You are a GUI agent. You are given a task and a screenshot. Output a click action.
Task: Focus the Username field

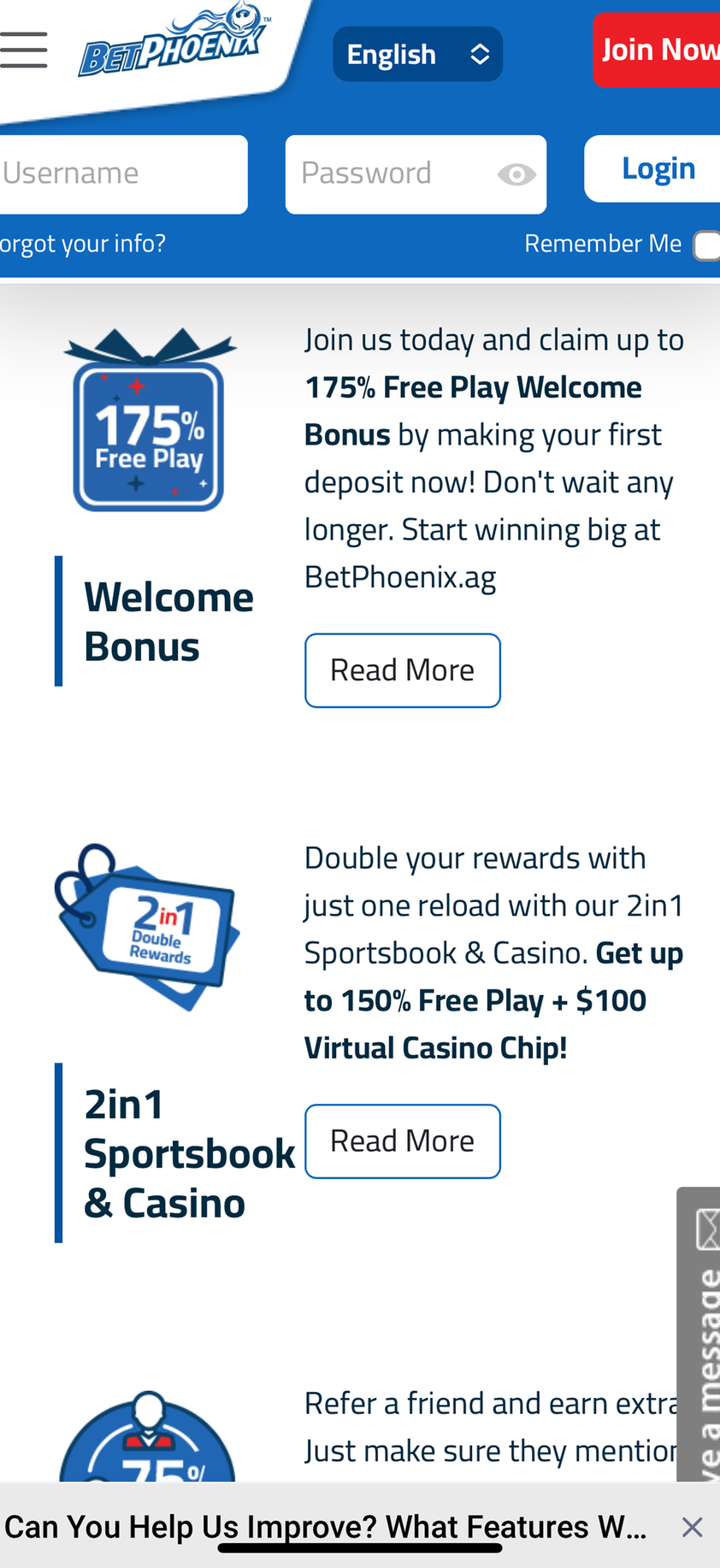click(x=123, y=174)
